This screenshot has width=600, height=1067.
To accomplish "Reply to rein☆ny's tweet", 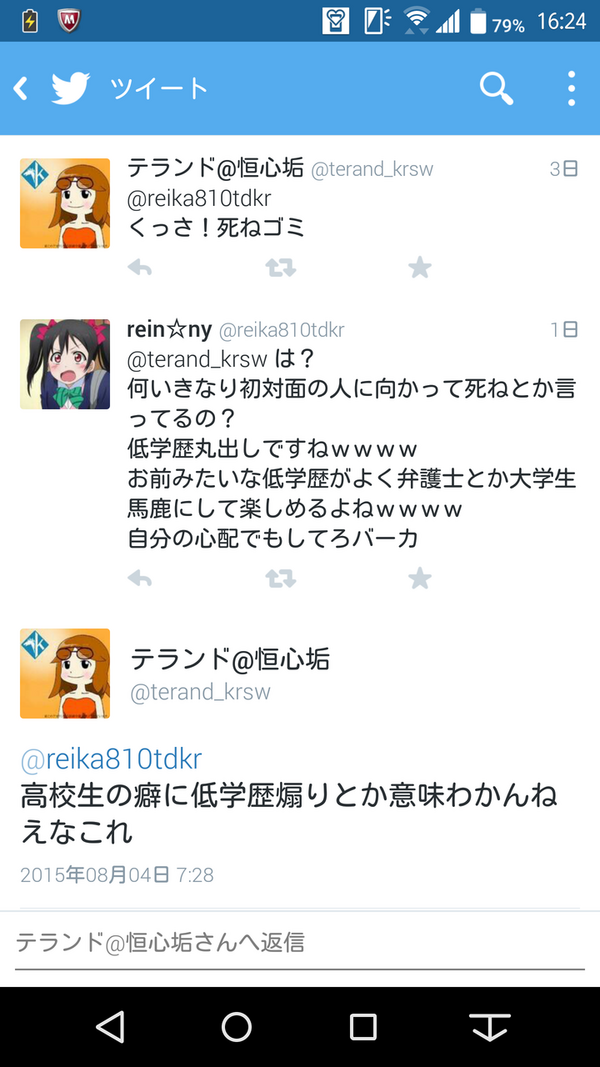I will (x=139, y=578).
